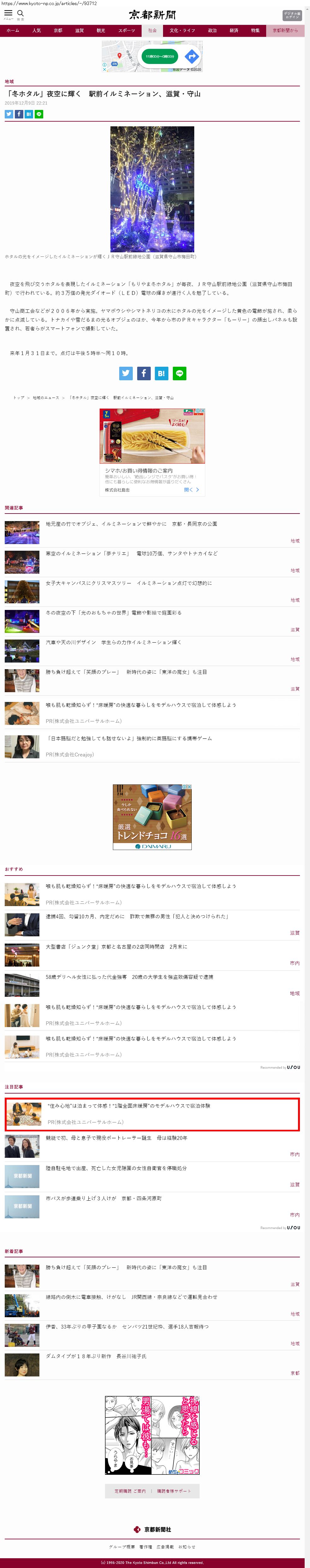The image size is (310, 1568).
Task: Open the ダムタイプ 18年ぶり新作 article
Action: coord(96,1356)
